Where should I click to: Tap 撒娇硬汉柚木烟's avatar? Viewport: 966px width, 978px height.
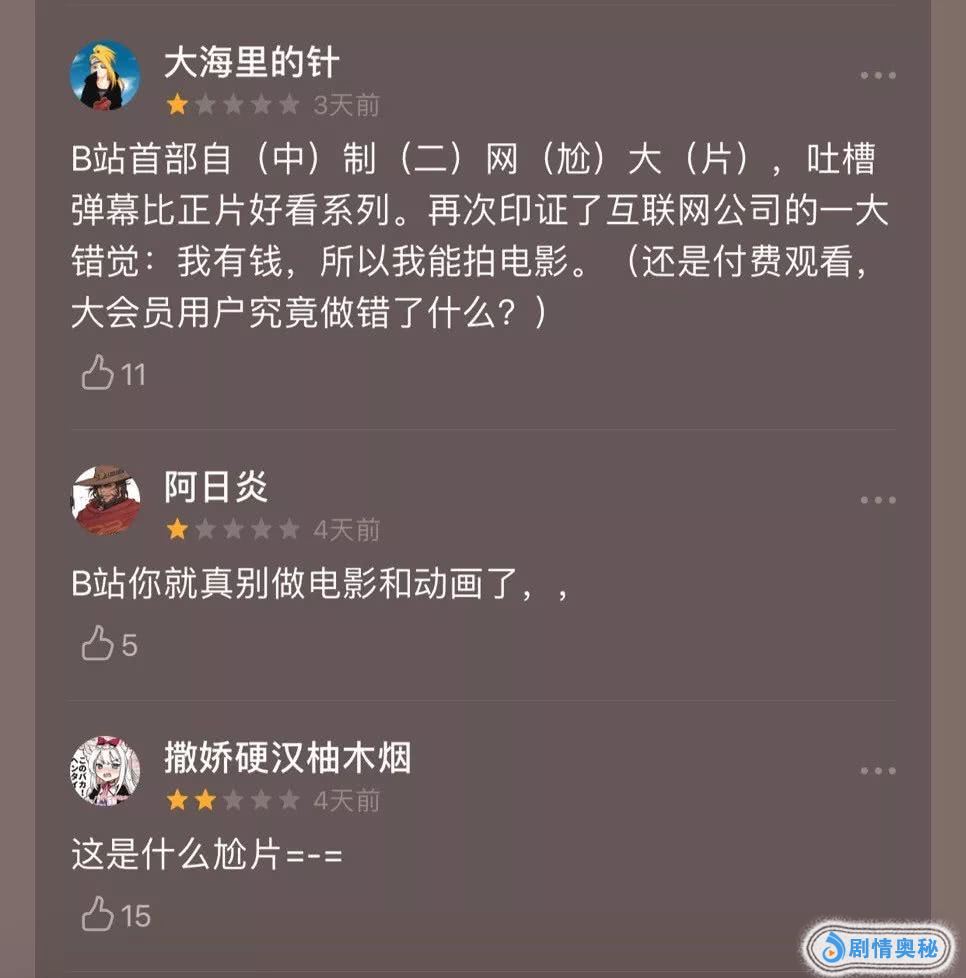coord(105,771)
